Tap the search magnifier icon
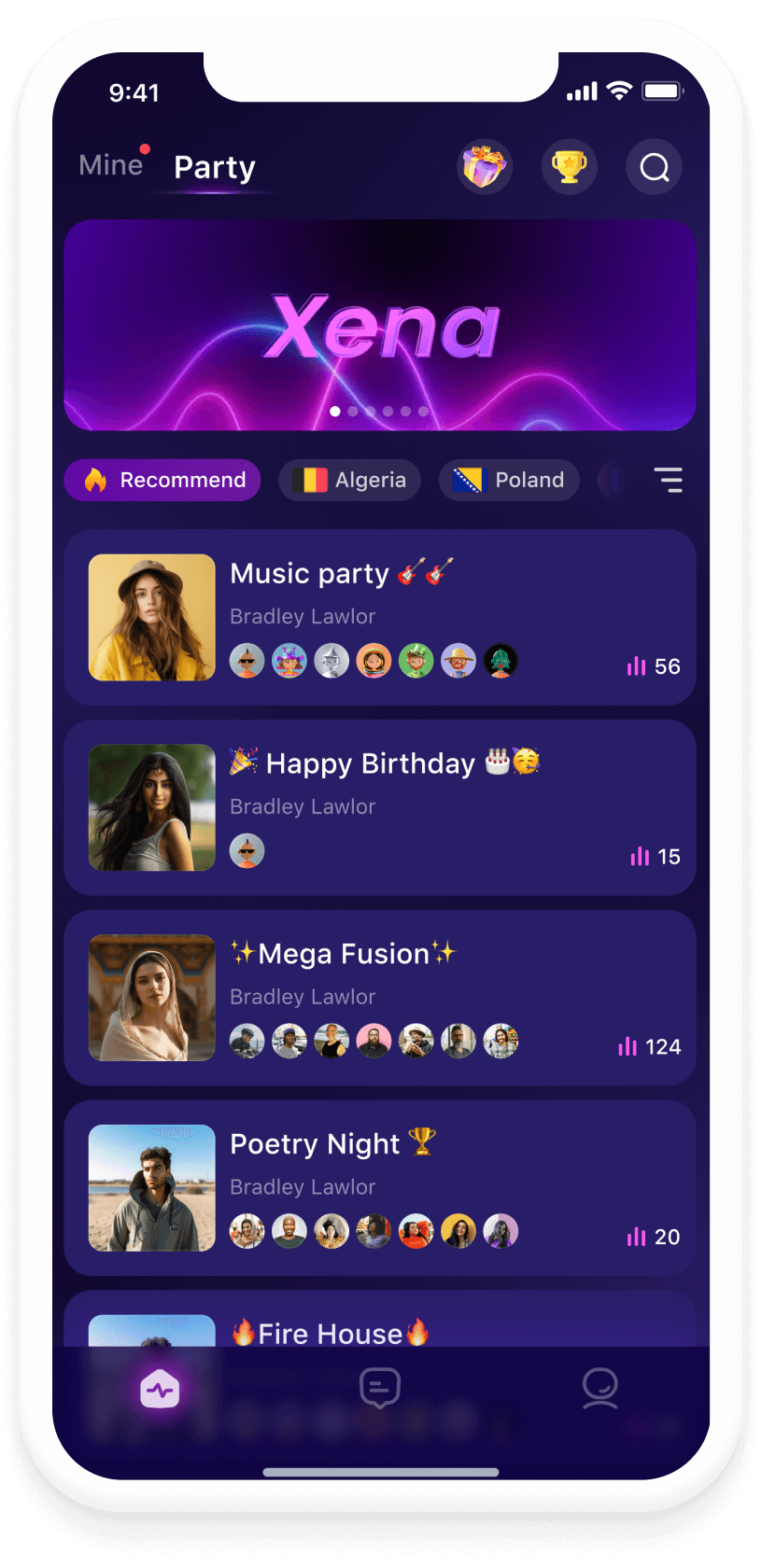 (x=654, y=167)
